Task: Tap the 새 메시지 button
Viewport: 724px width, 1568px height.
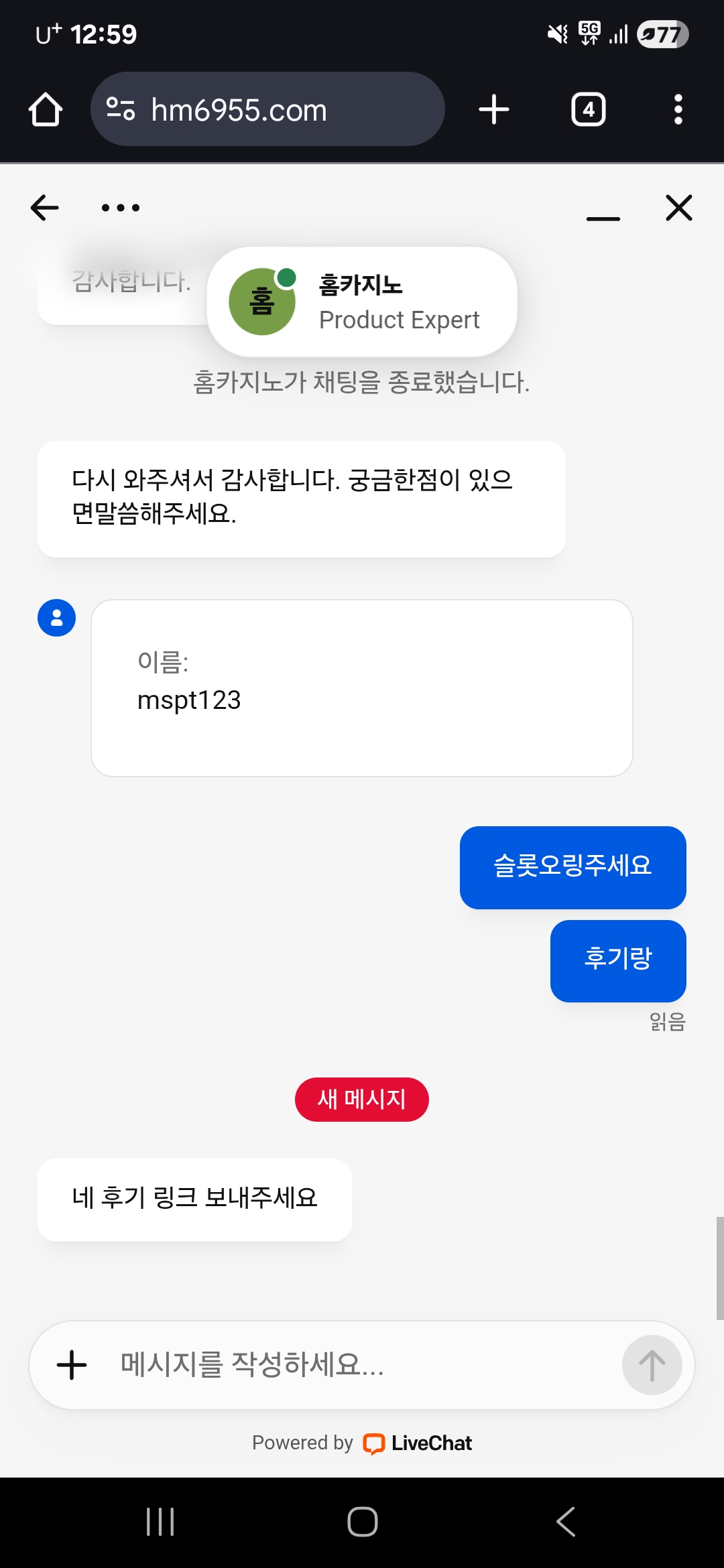Action: click(x=362, y=1099)
